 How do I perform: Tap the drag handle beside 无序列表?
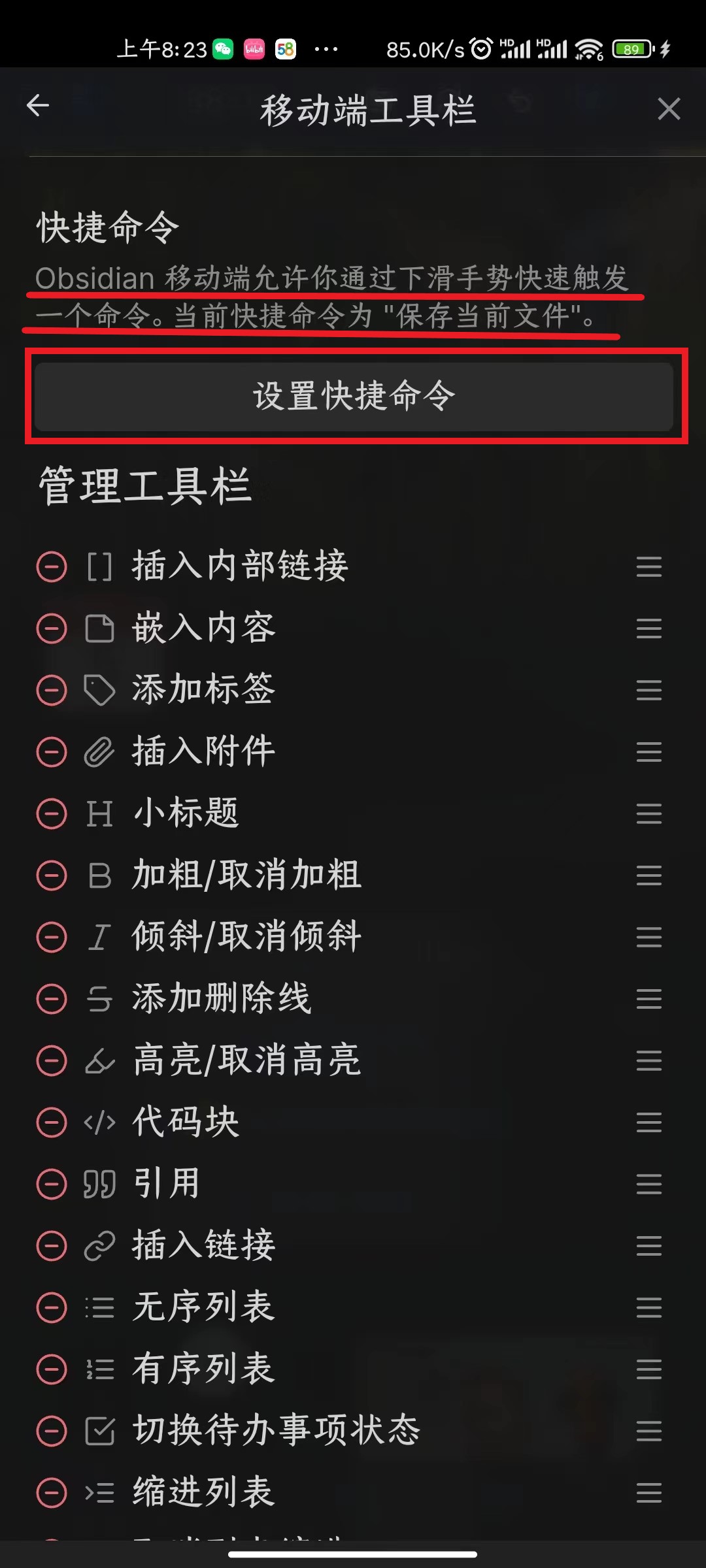pyautogui.click(x=649, y=1307)
